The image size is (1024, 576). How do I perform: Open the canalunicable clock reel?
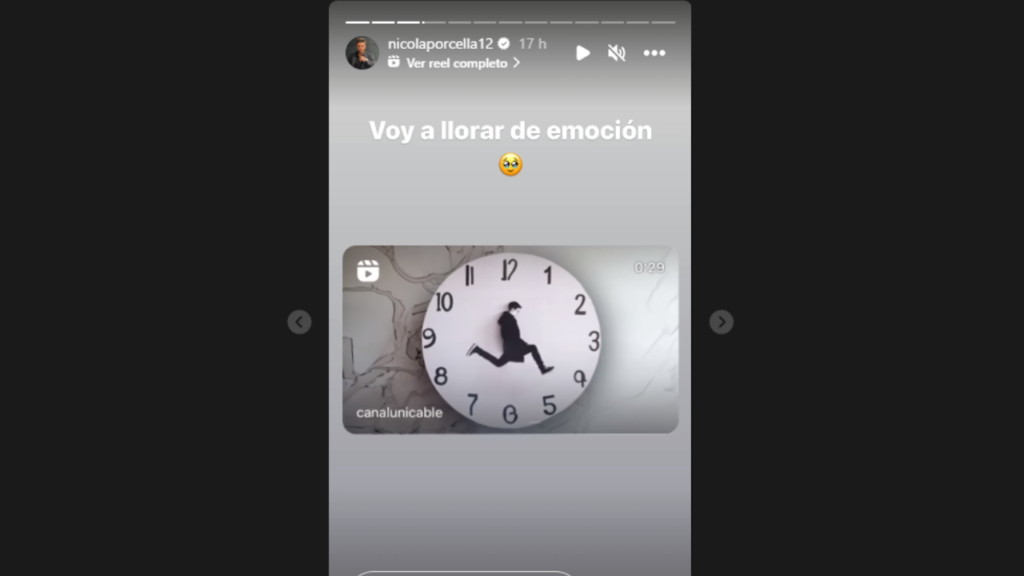tap(510, 339)
